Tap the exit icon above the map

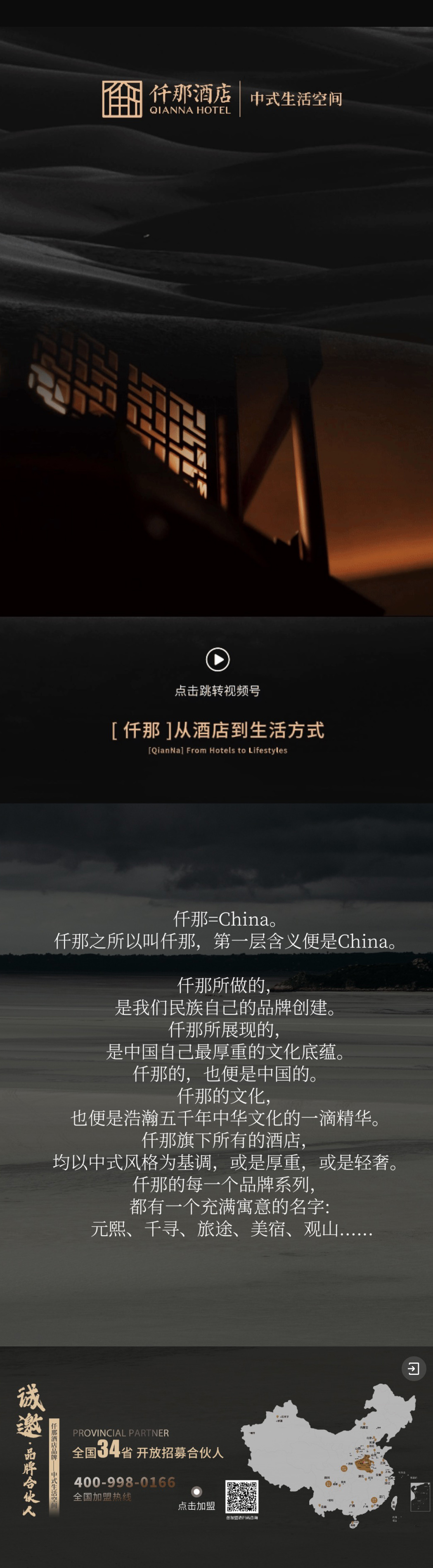click(x=414, y=1369)
